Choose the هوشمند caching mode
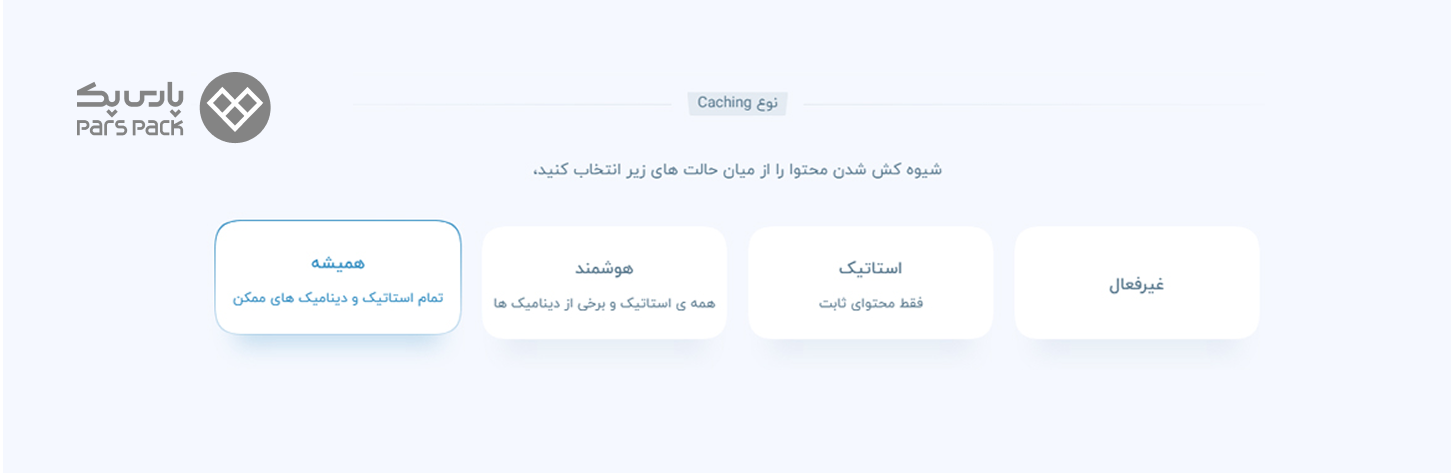The width and height of the screenshot is (1455, 473). [x=604, y=283]
